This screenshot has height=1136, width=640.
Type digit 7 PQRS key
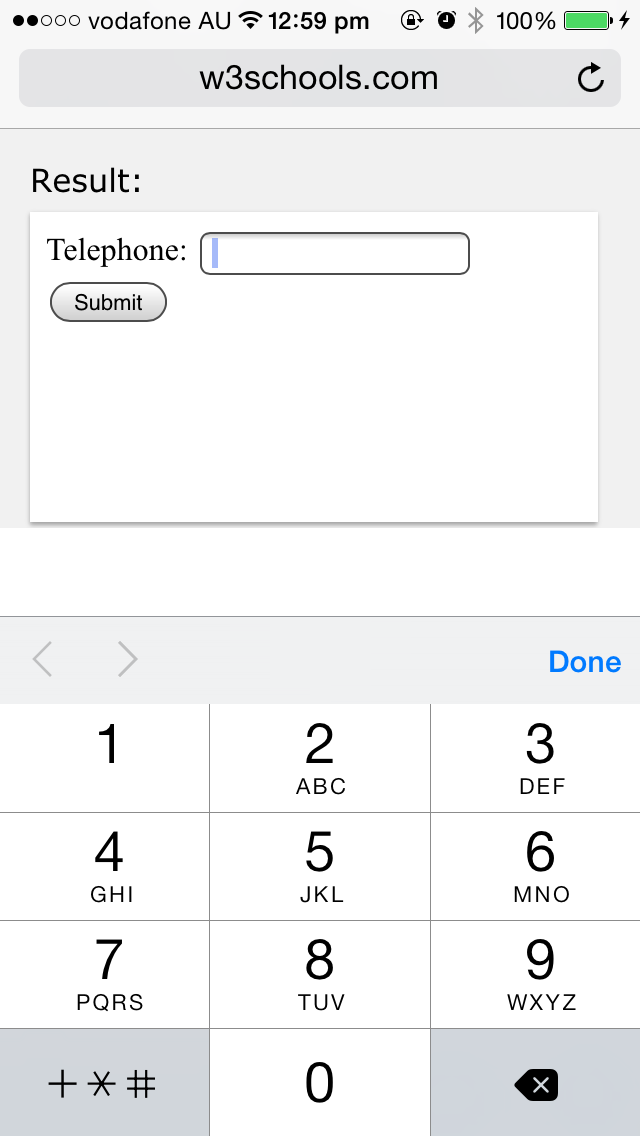(x=105, y=974)
